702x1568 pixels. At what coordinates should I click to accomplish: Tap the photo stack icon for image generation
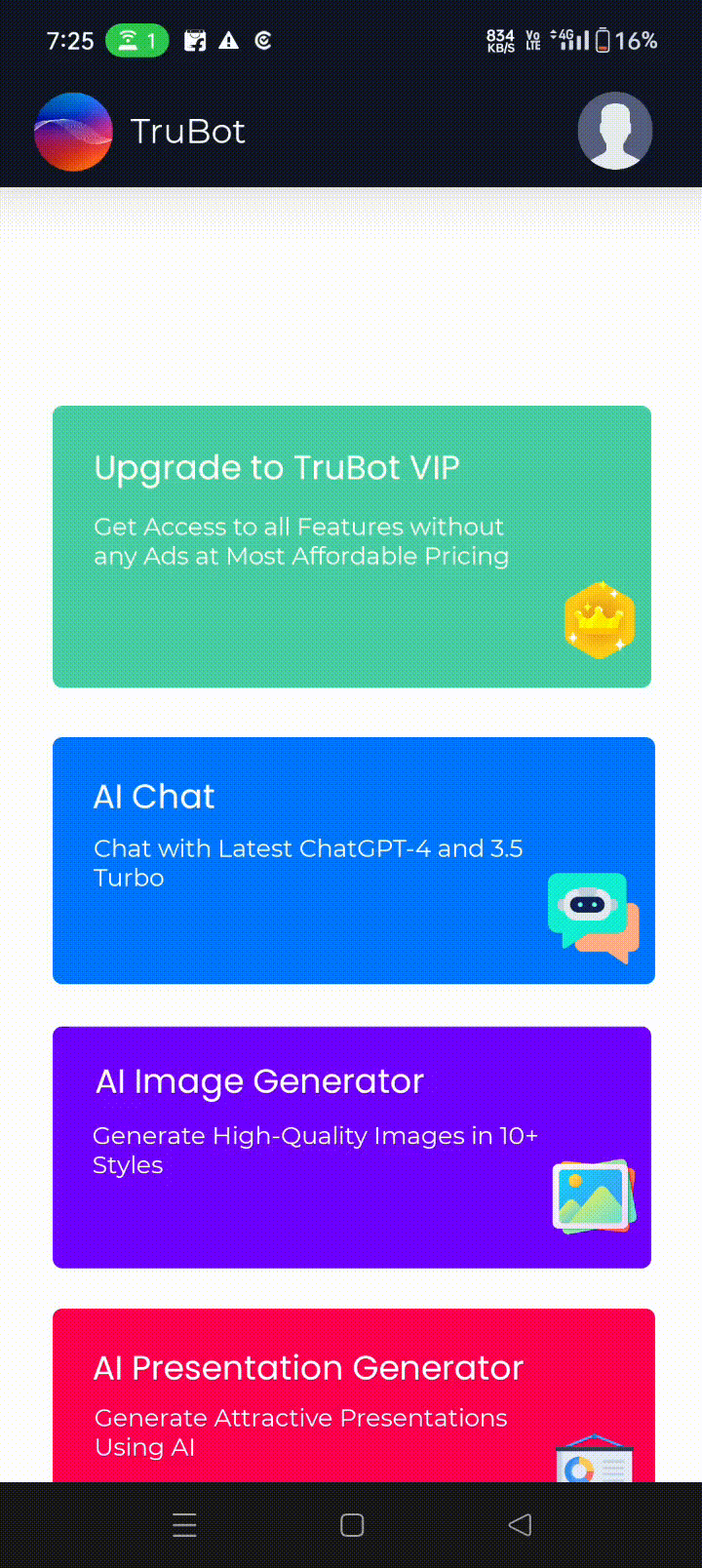coord(594,1196)
